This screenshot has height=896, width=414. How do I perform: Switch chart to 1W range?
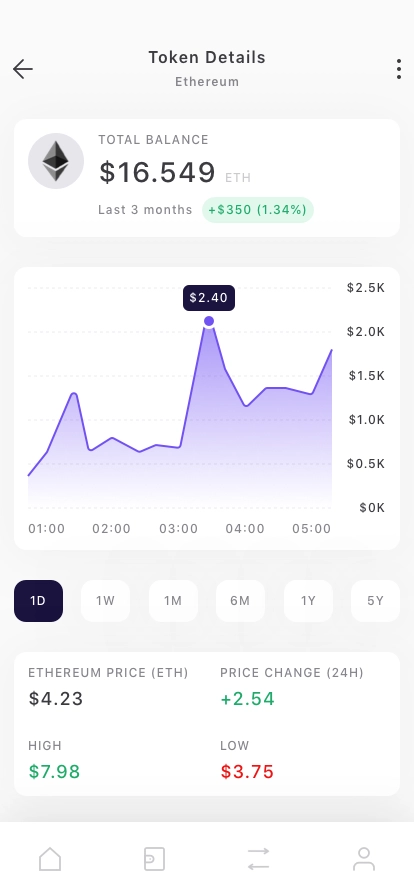105,601
